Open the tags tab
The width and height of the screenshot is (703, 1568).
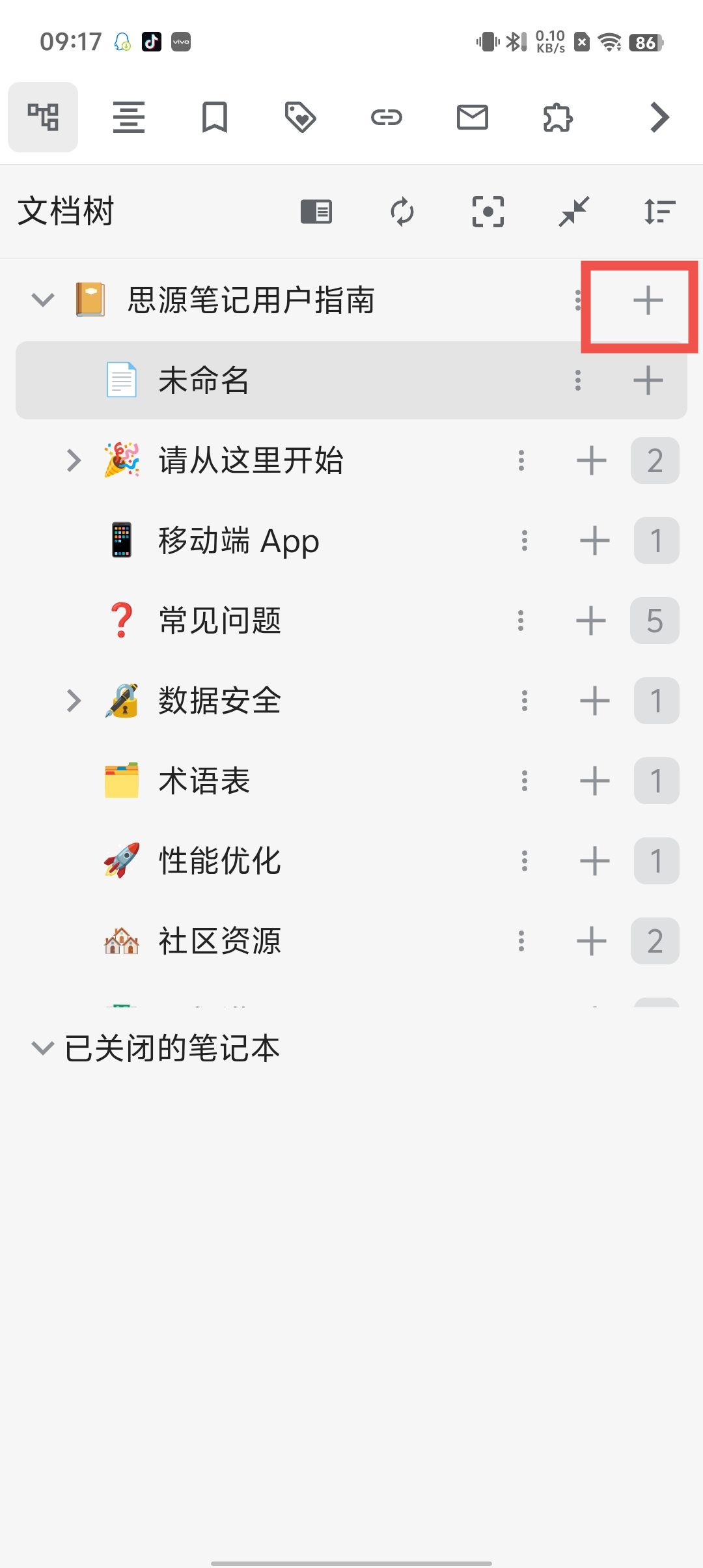300,118
